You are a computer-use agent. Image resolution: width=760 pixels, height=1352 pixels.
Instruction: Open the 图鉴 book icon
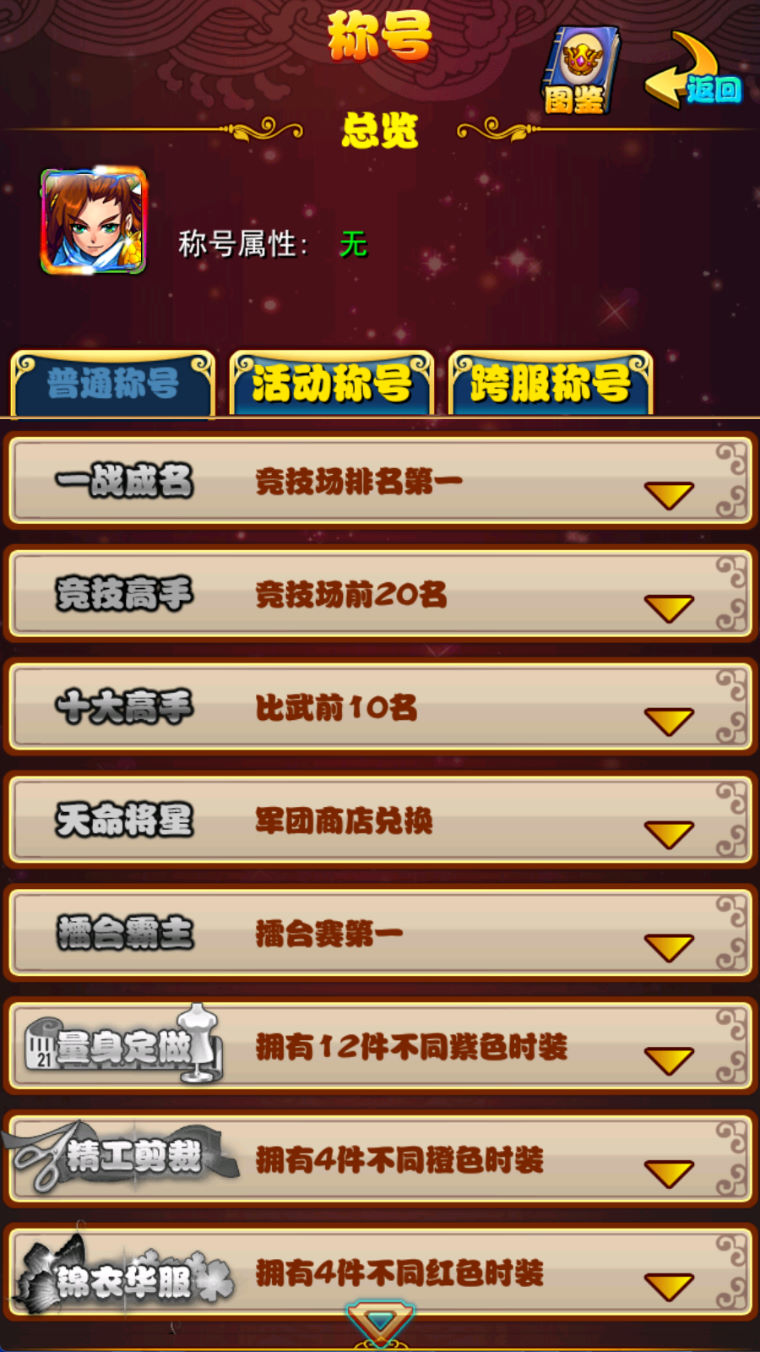[578, 70]
